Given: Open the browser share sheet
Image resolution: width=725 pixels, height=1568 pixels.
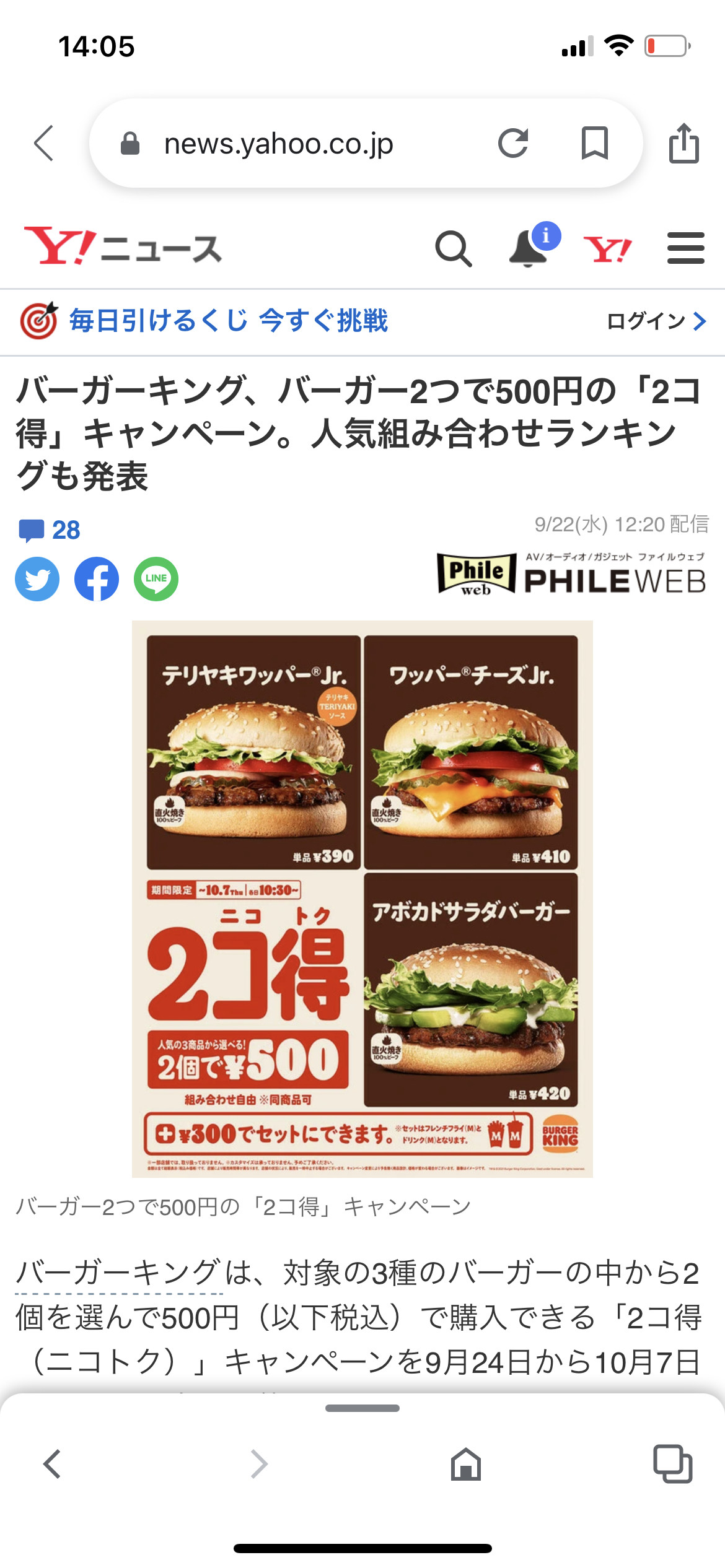Looking at the screenshot, I should tap(684, 143).
